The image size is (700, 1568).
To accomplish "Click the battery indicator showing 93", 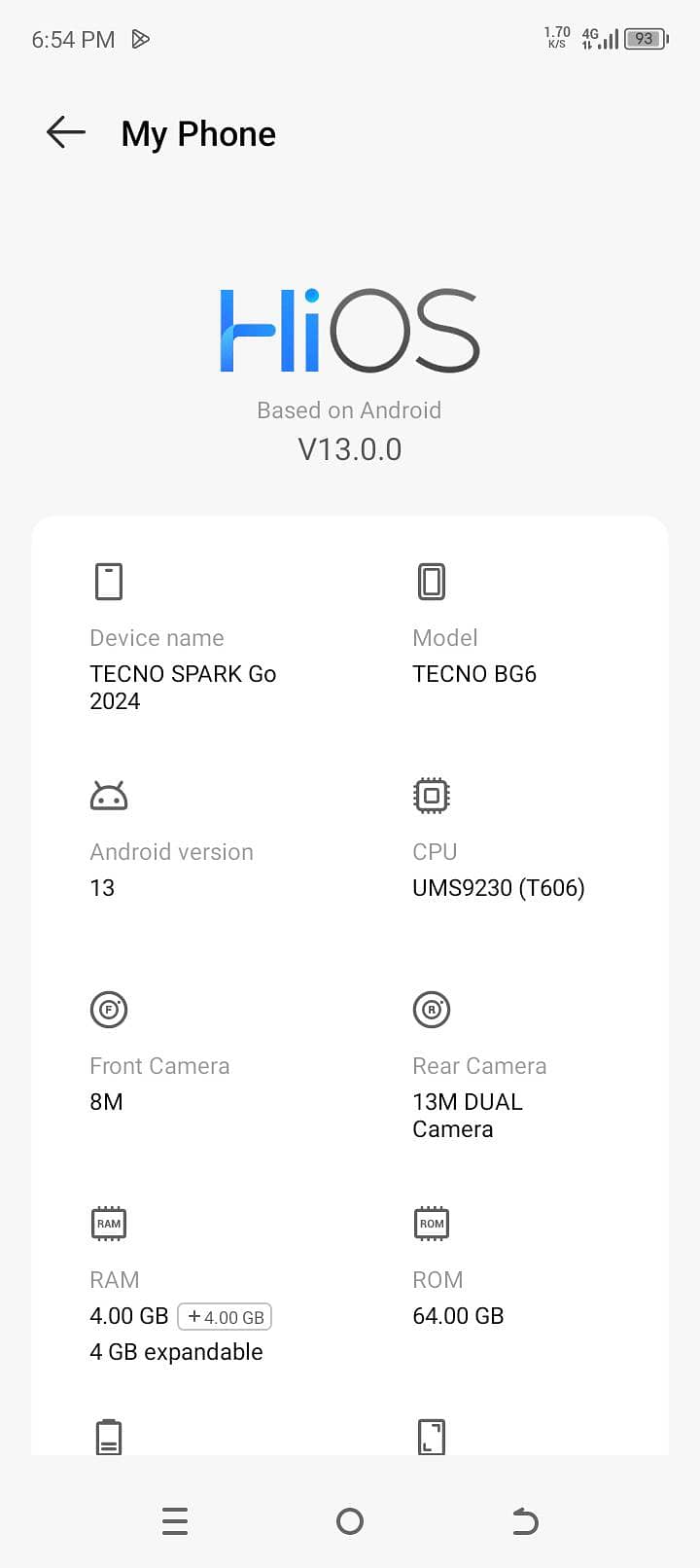I will (x=645, y=39).
